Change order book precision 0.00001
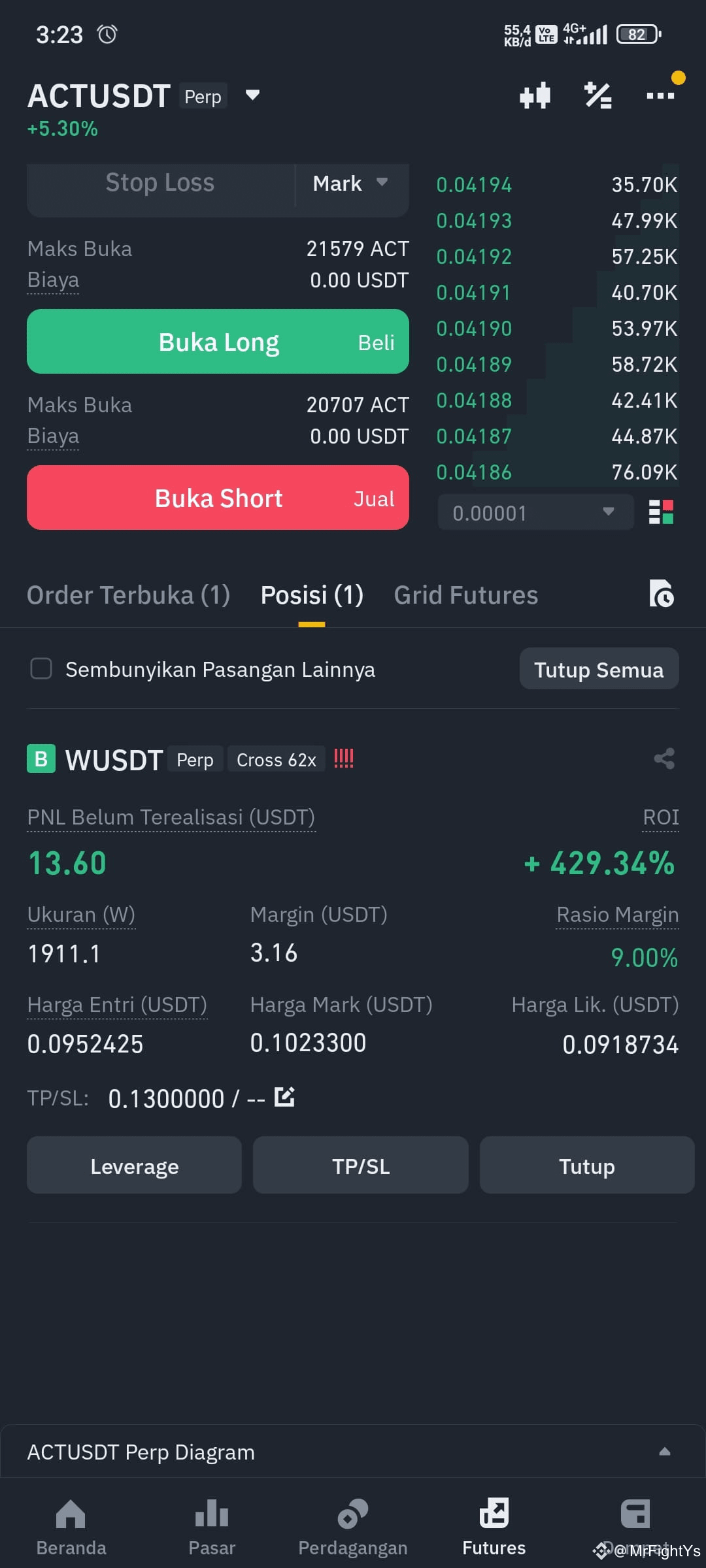 [535, 512]
